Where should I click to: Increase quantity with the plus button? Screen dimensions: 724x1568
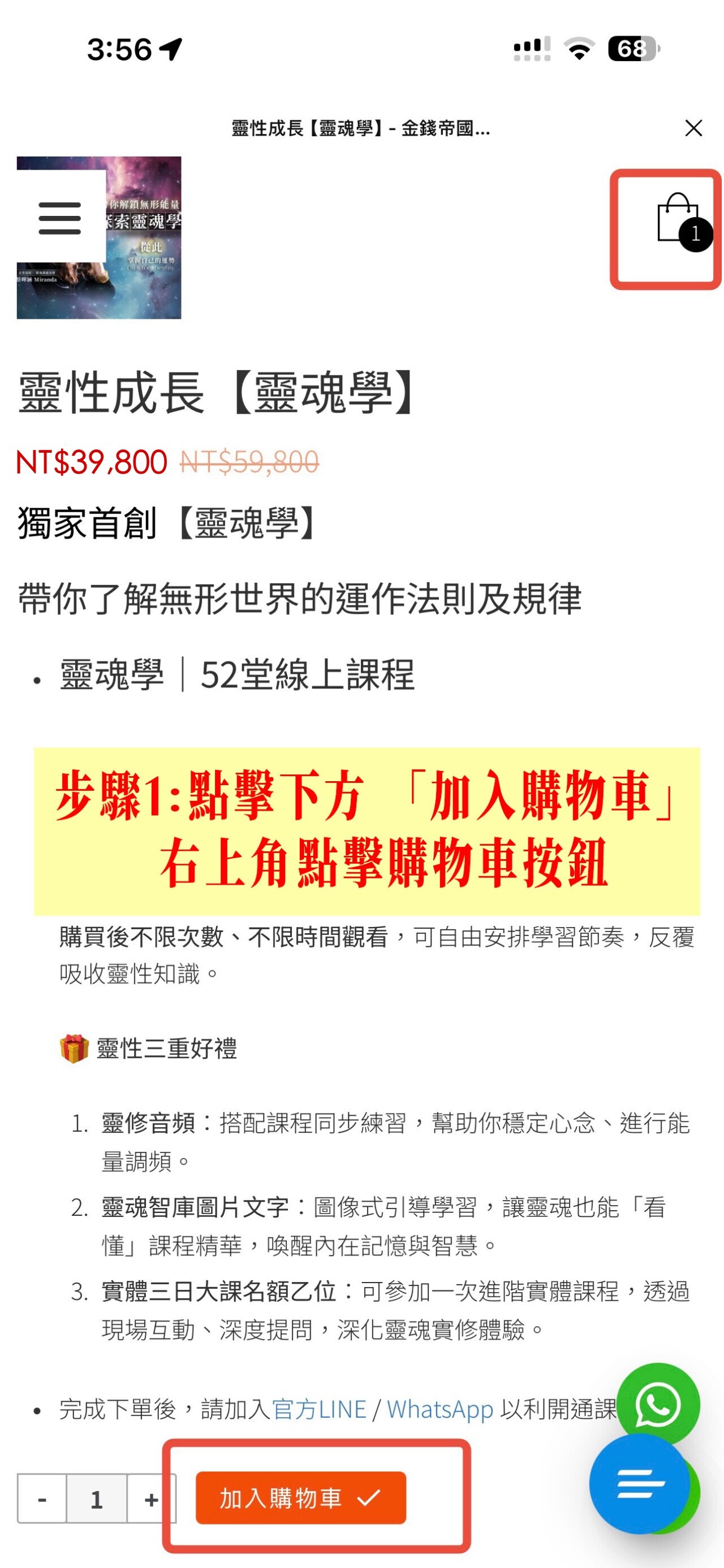(151, 1498)
